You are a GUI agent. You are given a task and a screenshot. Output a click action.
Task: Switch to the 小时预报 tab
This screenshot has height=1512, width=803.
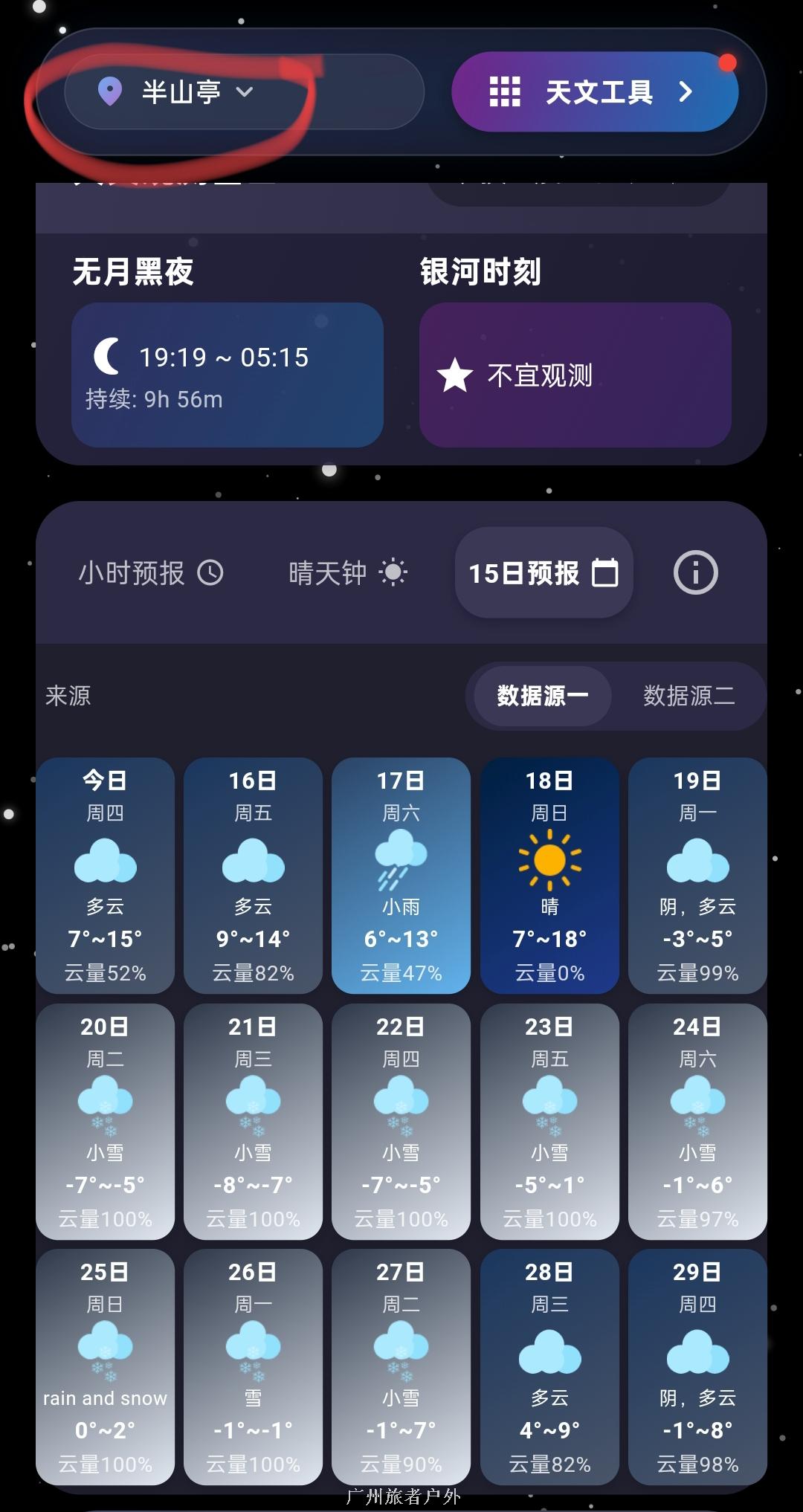point(150,573)
